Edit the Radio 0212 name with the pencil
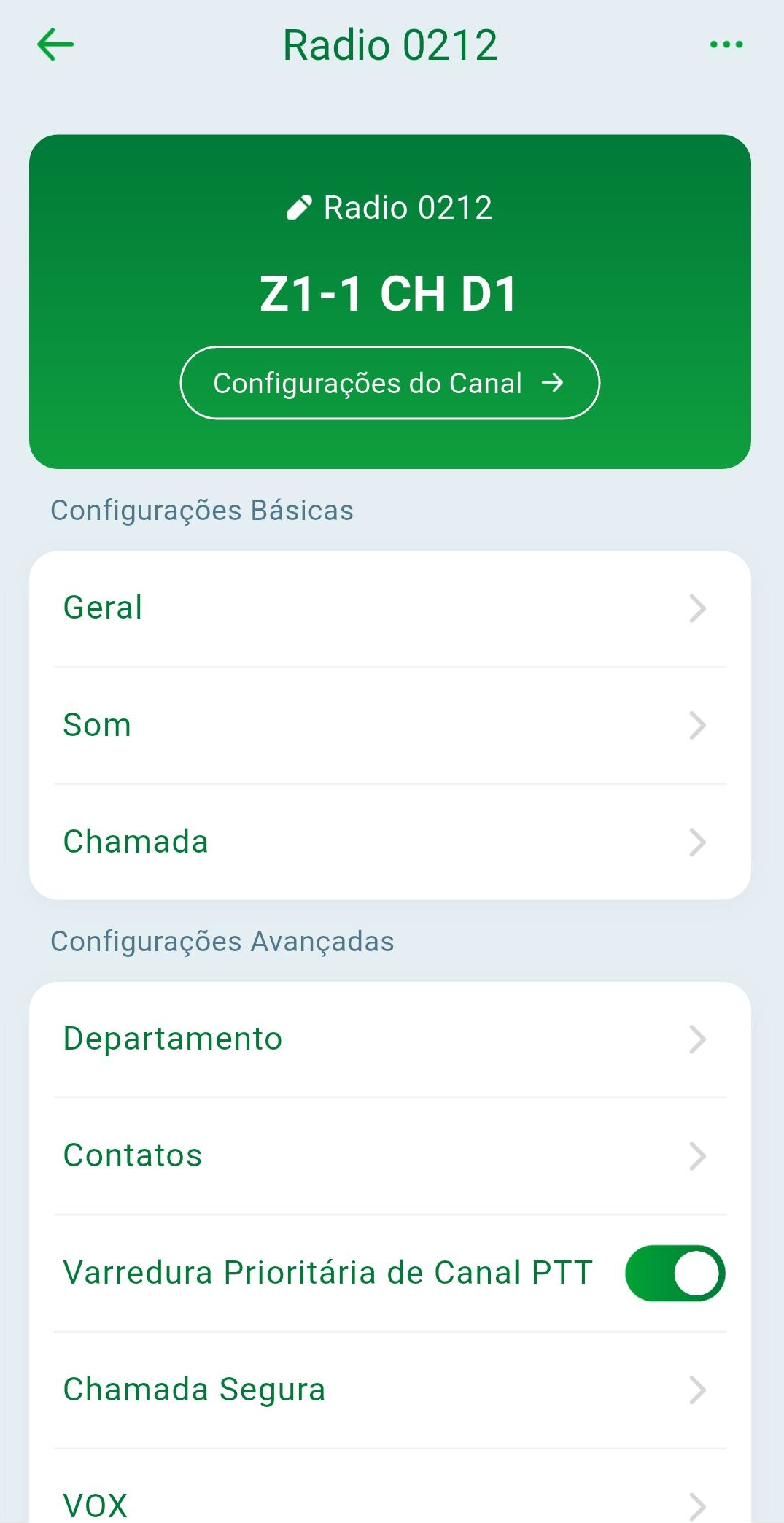Screen dimensions: 784x1523 click(300, 208)
